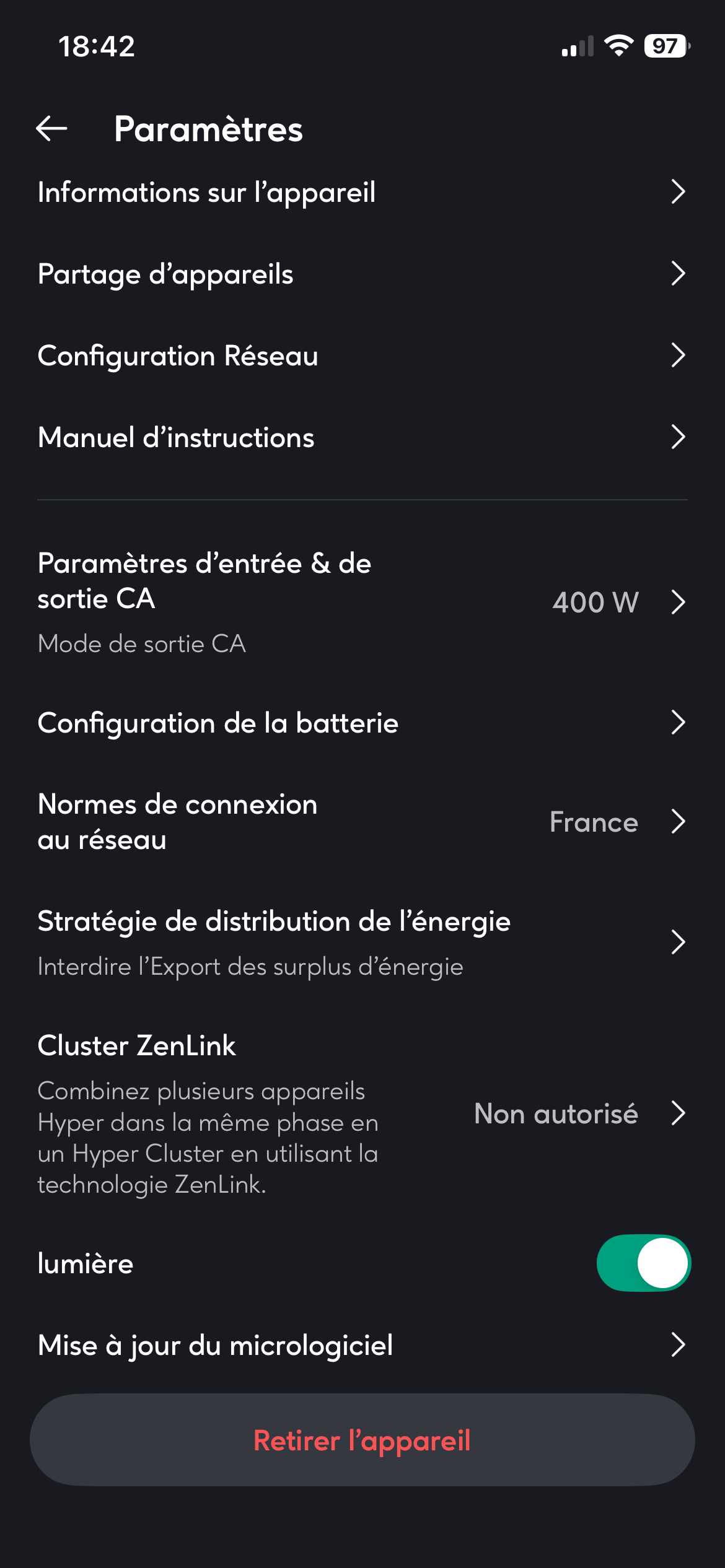Open Mise à jour du micrologiciel
Screen dimensions: 725x1568
click(362, 1345)
